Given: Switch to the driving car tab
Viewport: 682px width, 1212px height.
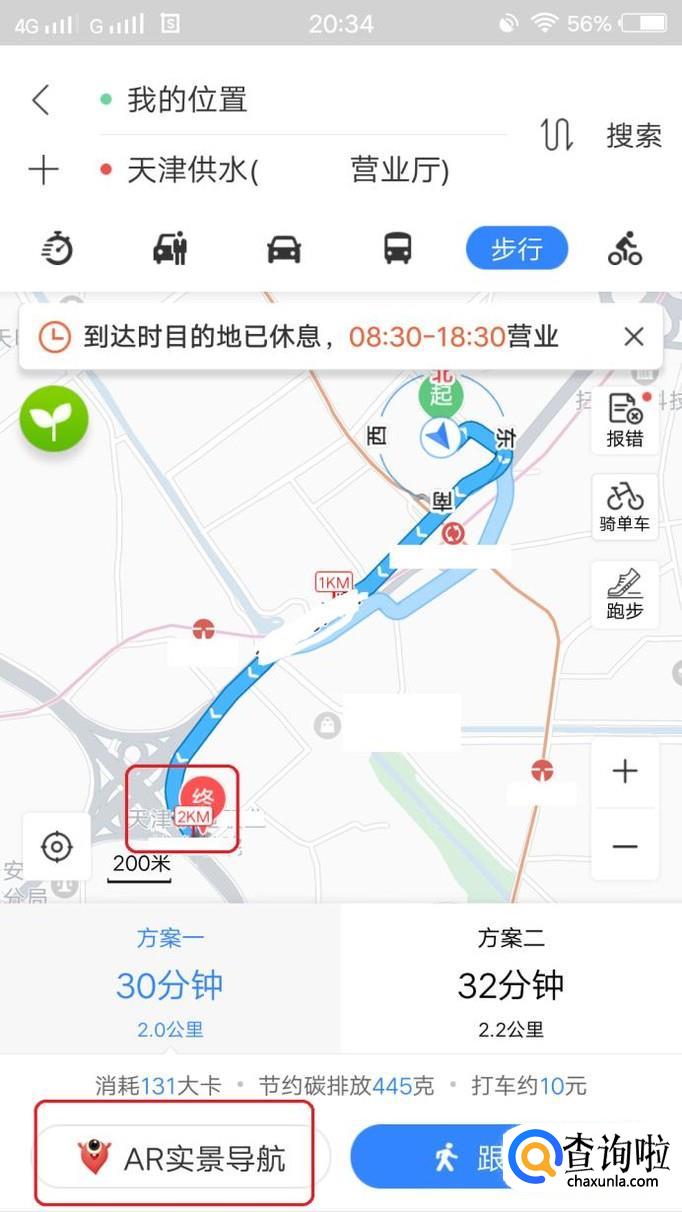Looking at the screenshot, I should pyautogui.click(x=284, y=248).
